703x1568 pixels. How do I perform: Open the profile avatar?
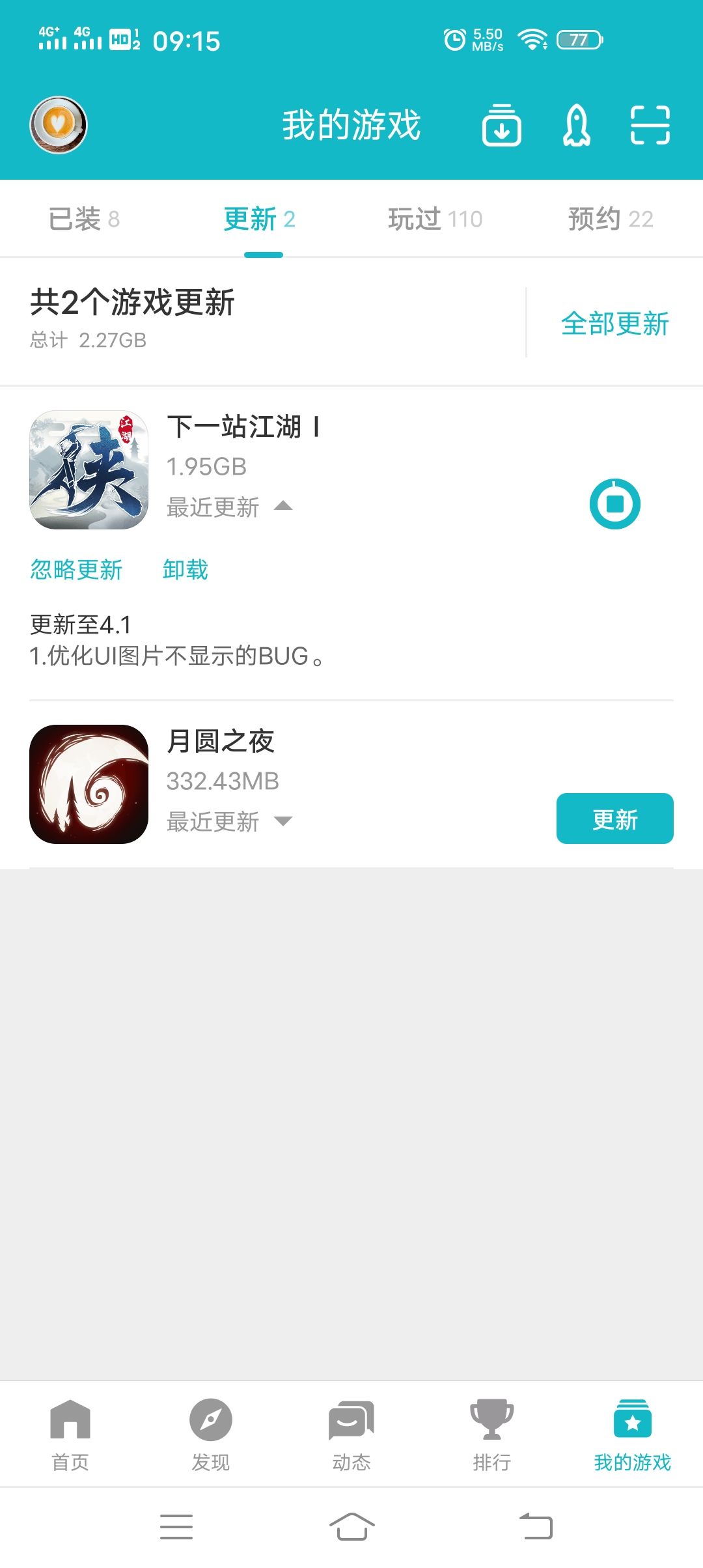[x=59, y=125]
